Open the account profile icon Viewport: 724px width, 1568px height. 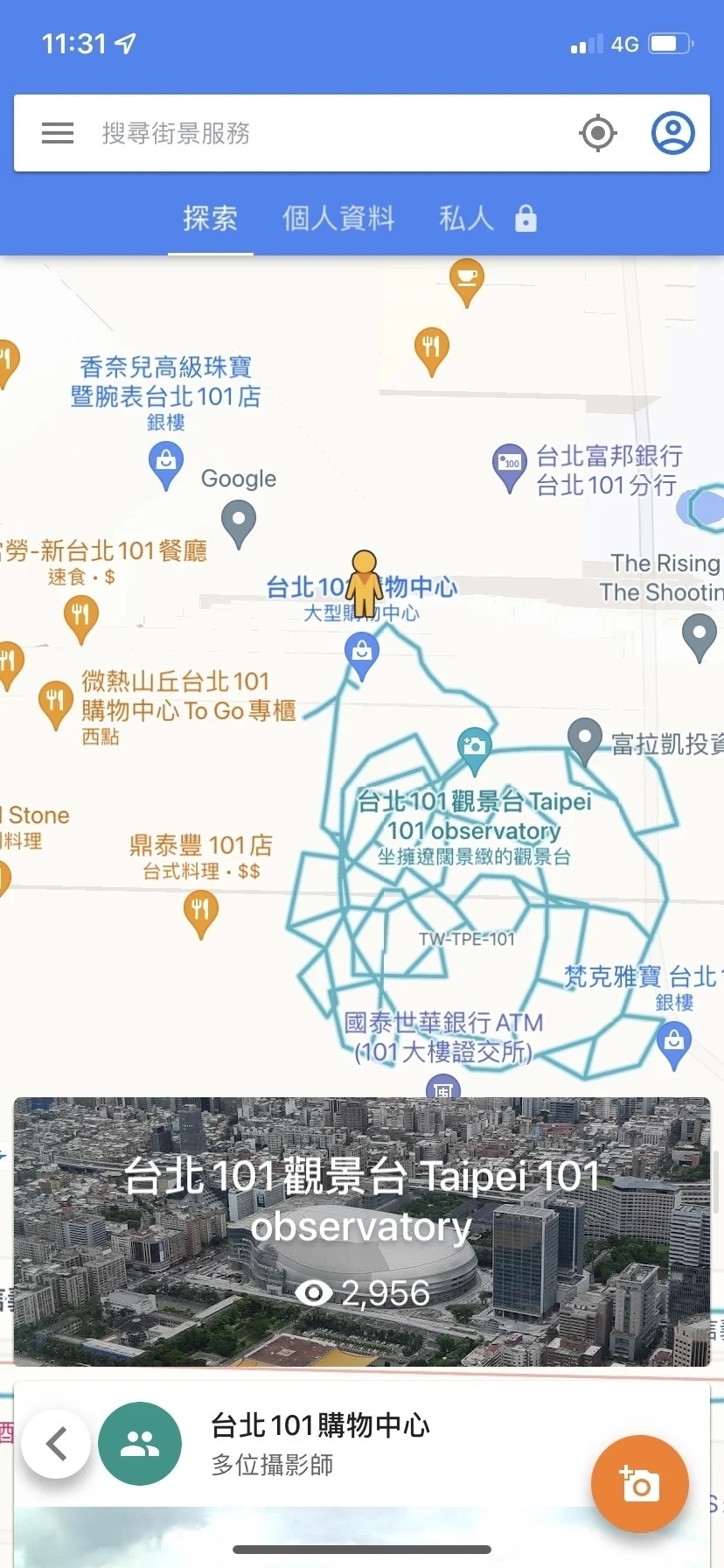(x=672, y=133)
